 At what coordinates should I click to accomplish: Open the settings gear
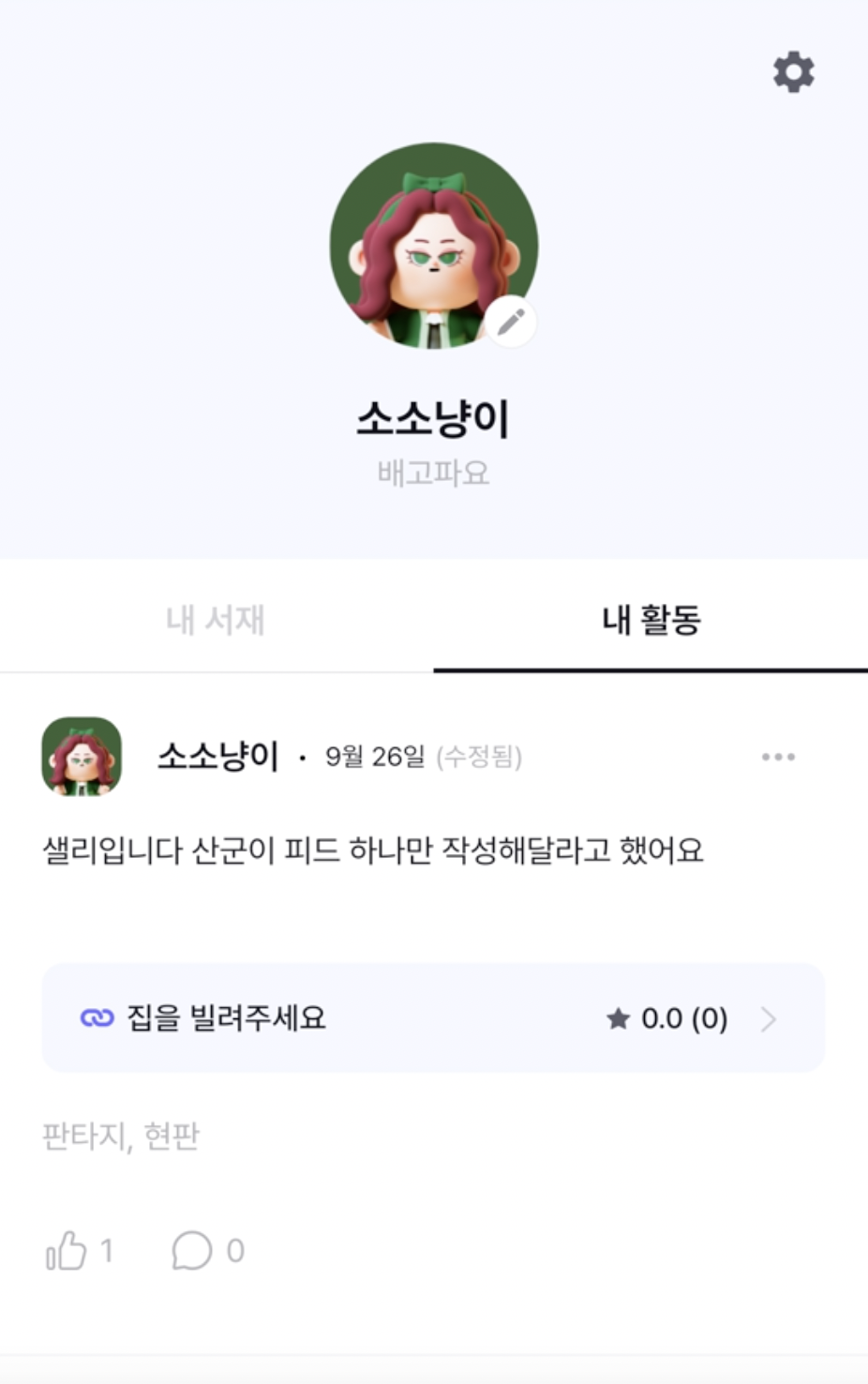pyautogui.click(x=793, y=72)
